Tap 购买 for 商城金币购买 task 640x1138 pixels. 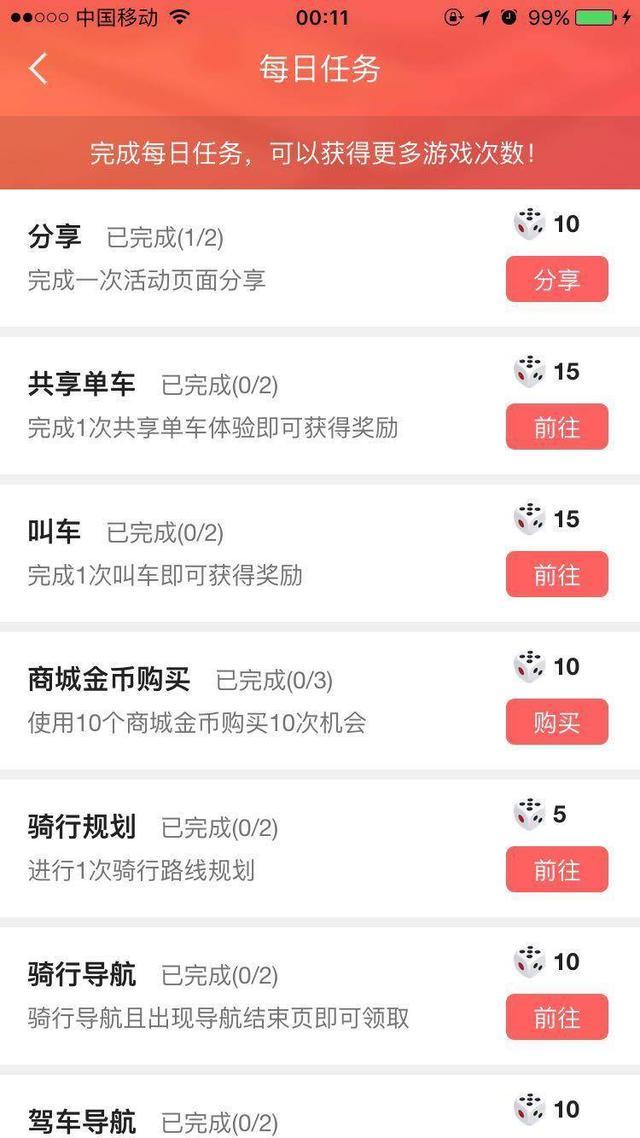(x=557, y=722)
